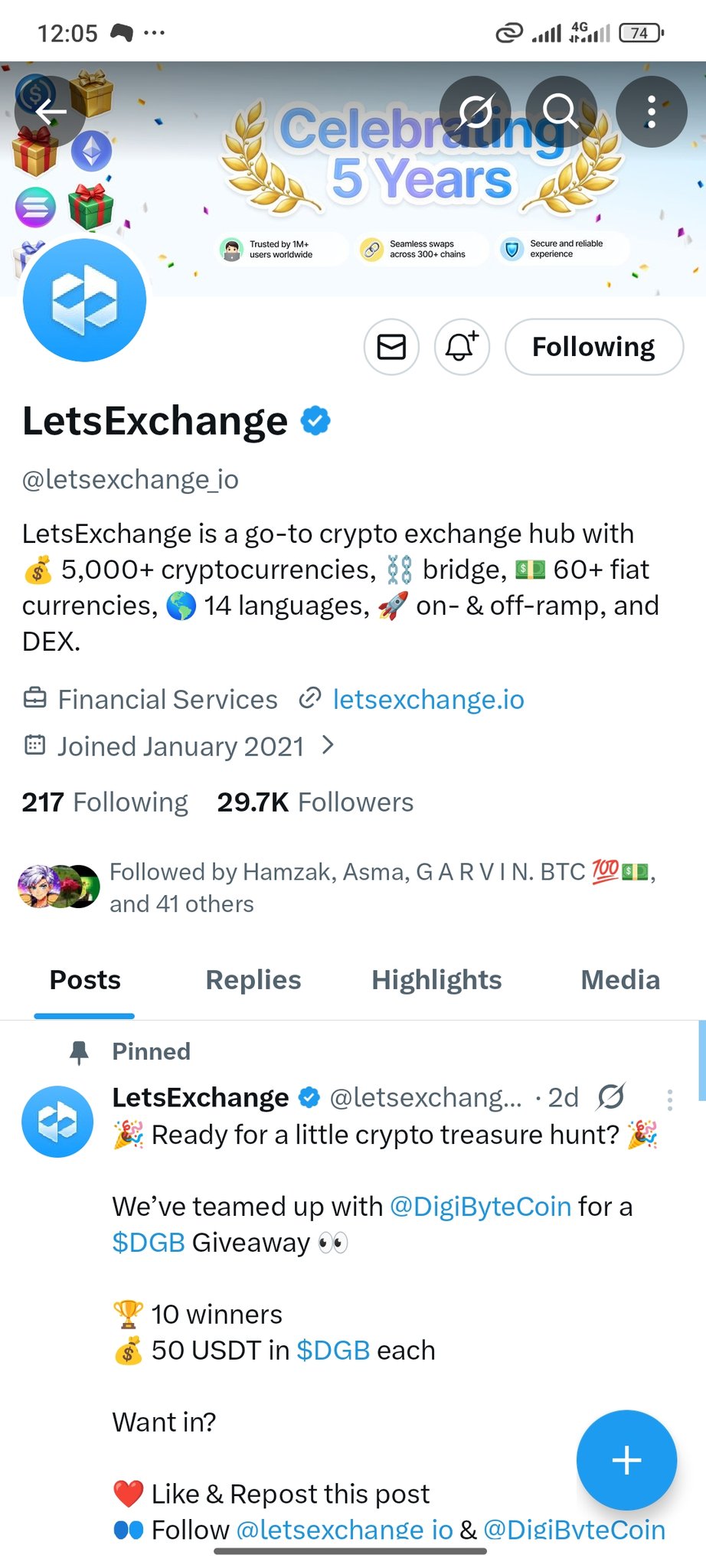View the 217 Following list
Screen dimensions: 706x1568
click(105, 802)
